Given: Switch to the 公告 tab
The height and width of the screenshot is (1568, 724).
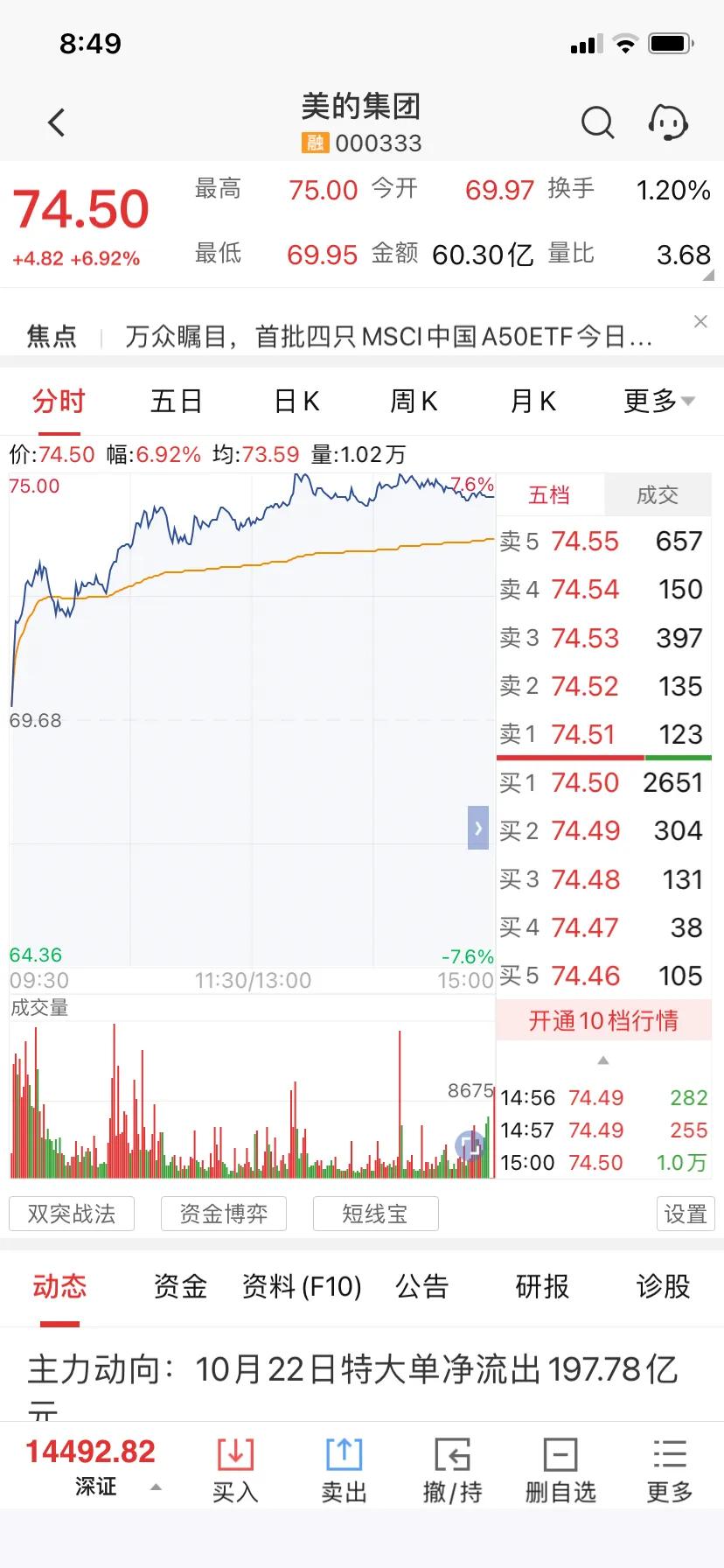Looking at the screenshot, I should (x=421, y=1286).
